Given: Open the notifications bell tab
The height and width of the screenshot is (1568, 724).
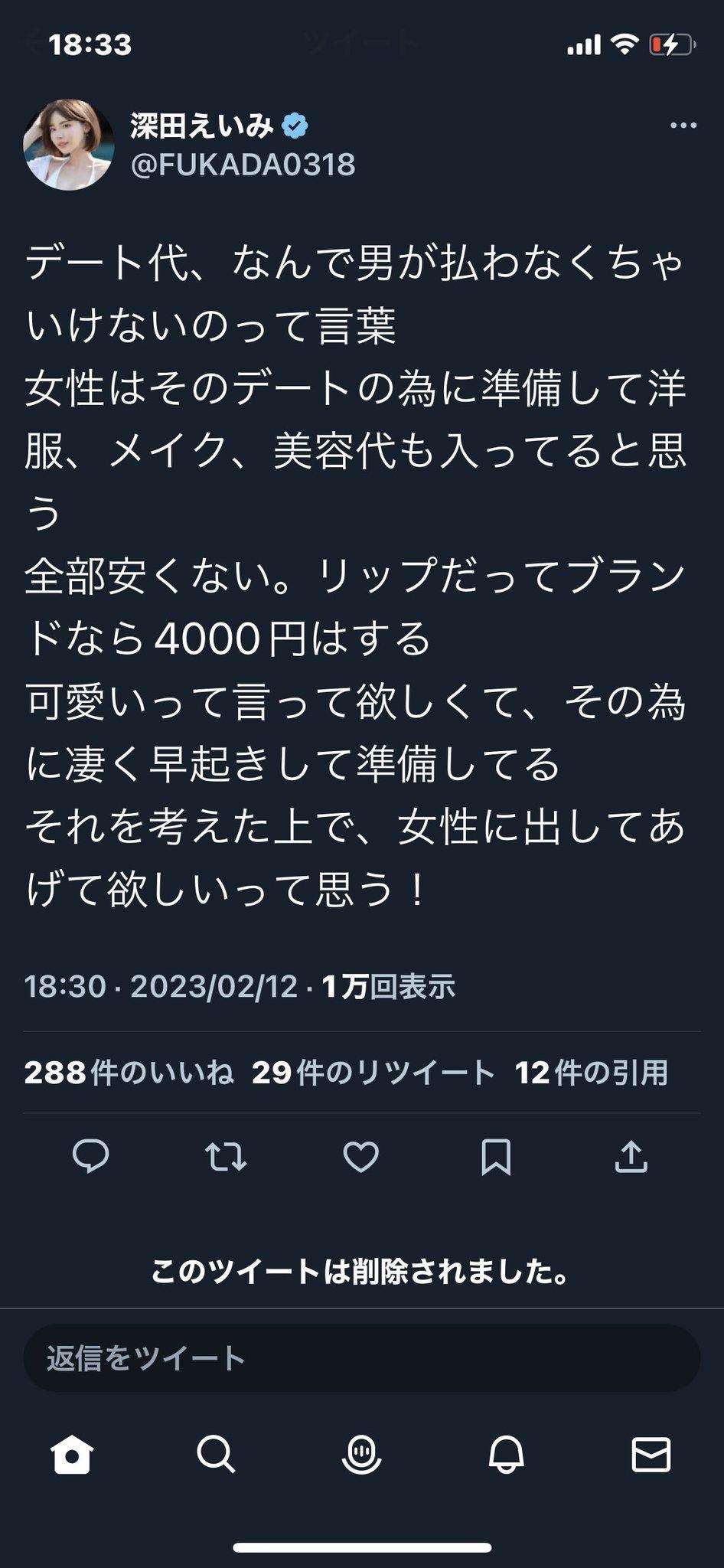Looking at the screenshot, I should click(506, 1454).
